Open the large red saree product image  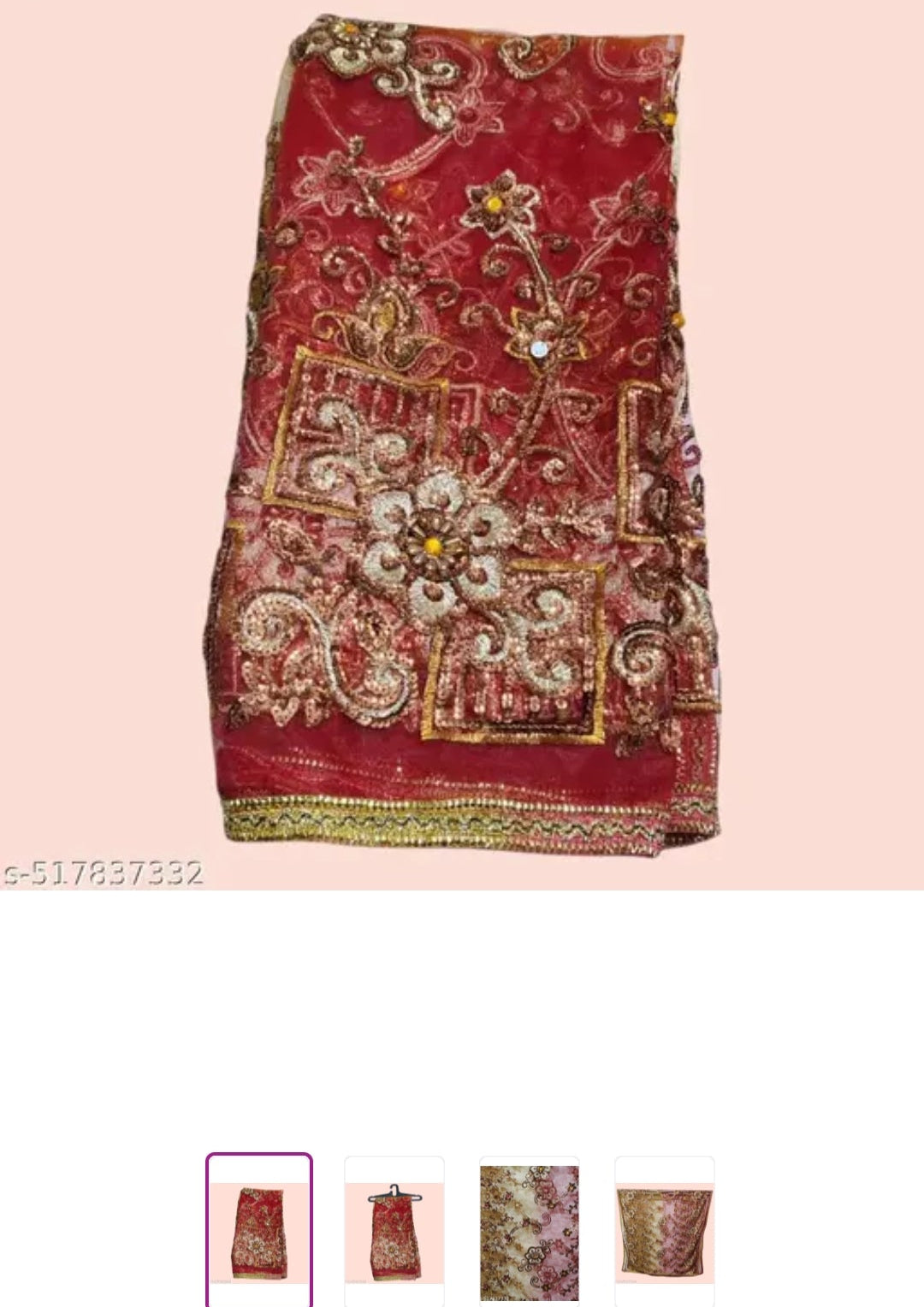[462, 445]
